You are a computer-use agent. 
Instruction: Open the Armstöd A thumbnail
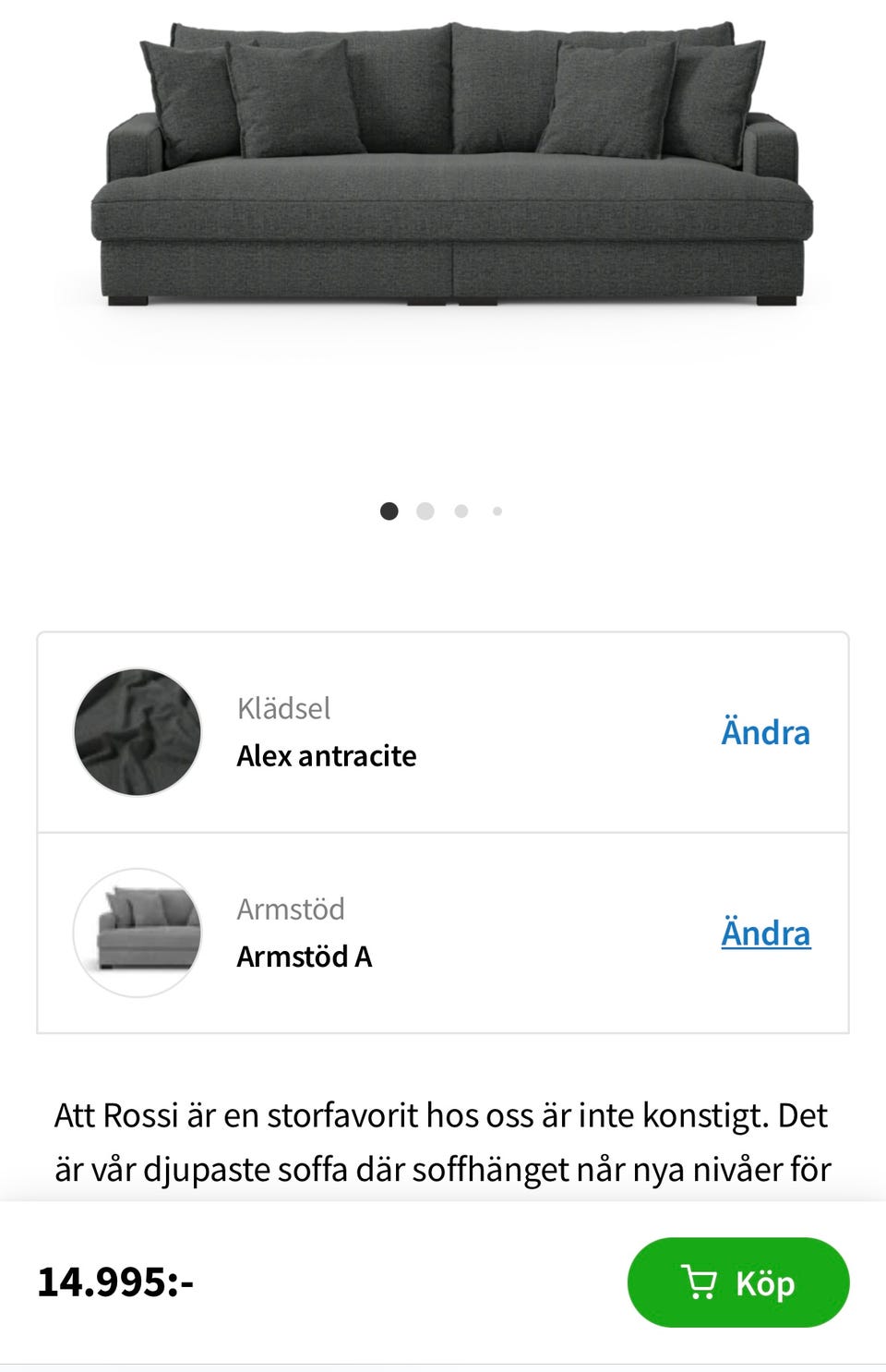[x=138, y=933]
